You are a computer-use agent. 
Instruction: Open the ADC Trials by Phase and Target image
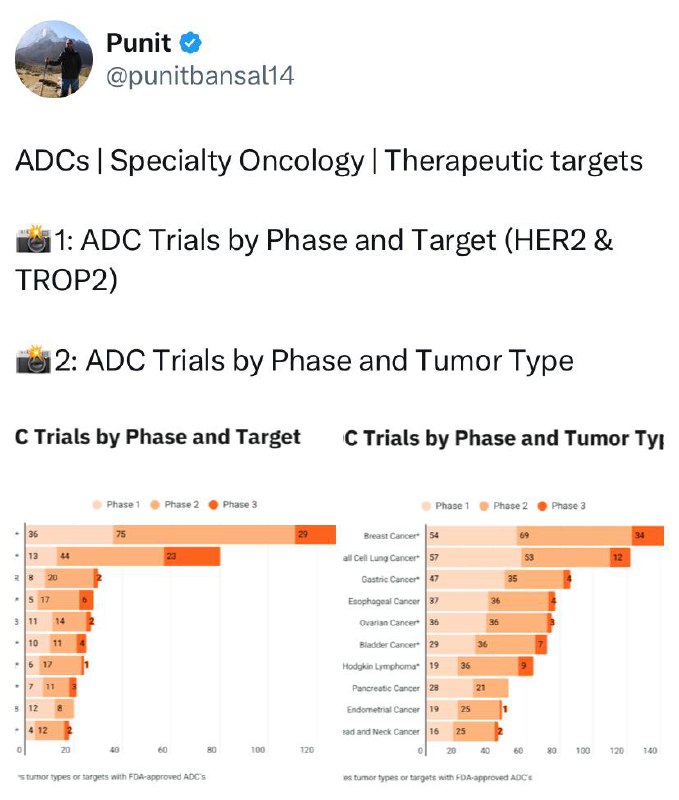(x=175, y=606)
